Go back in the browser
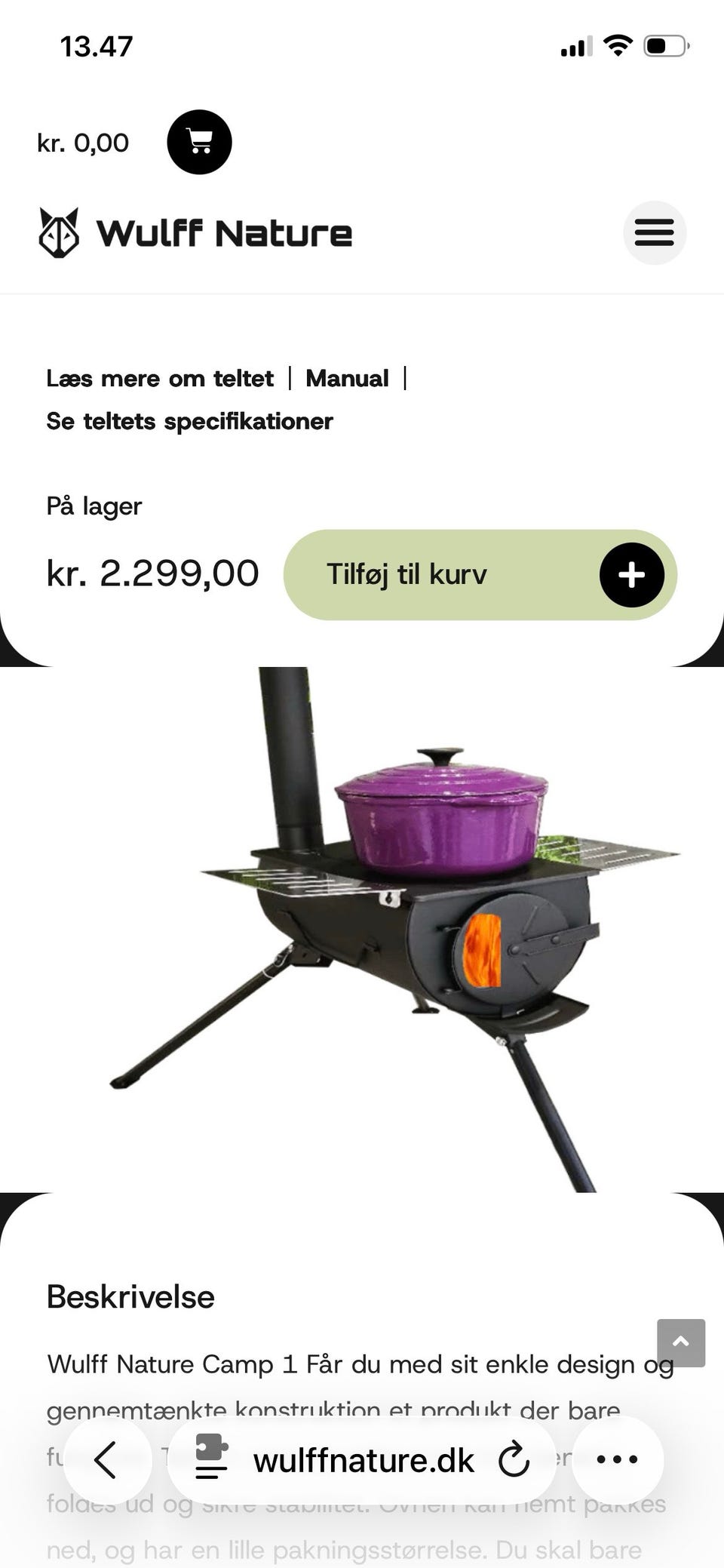This screenshot has height=1568, width=724. coord(106,1460)
